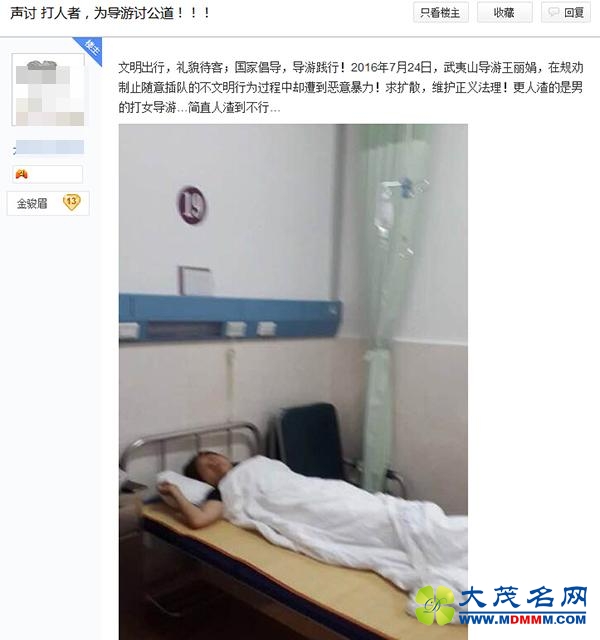The image size is (600, 640).
Task: Open the 金骏眉 level badge
Action: pyautogui.click(x=47, y=203)
